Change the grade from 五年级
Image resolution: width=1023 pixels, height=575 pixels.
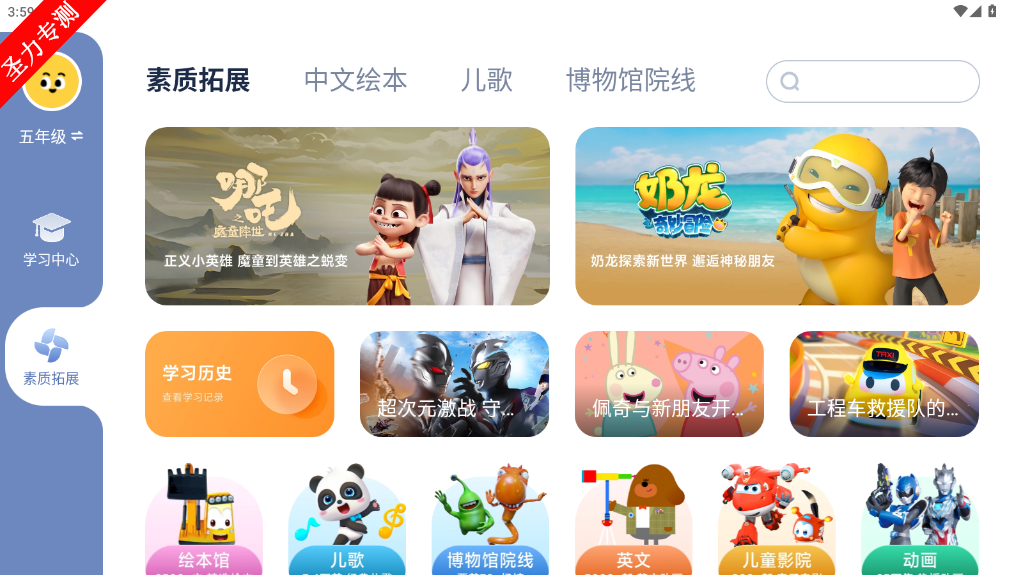point(51,136)
